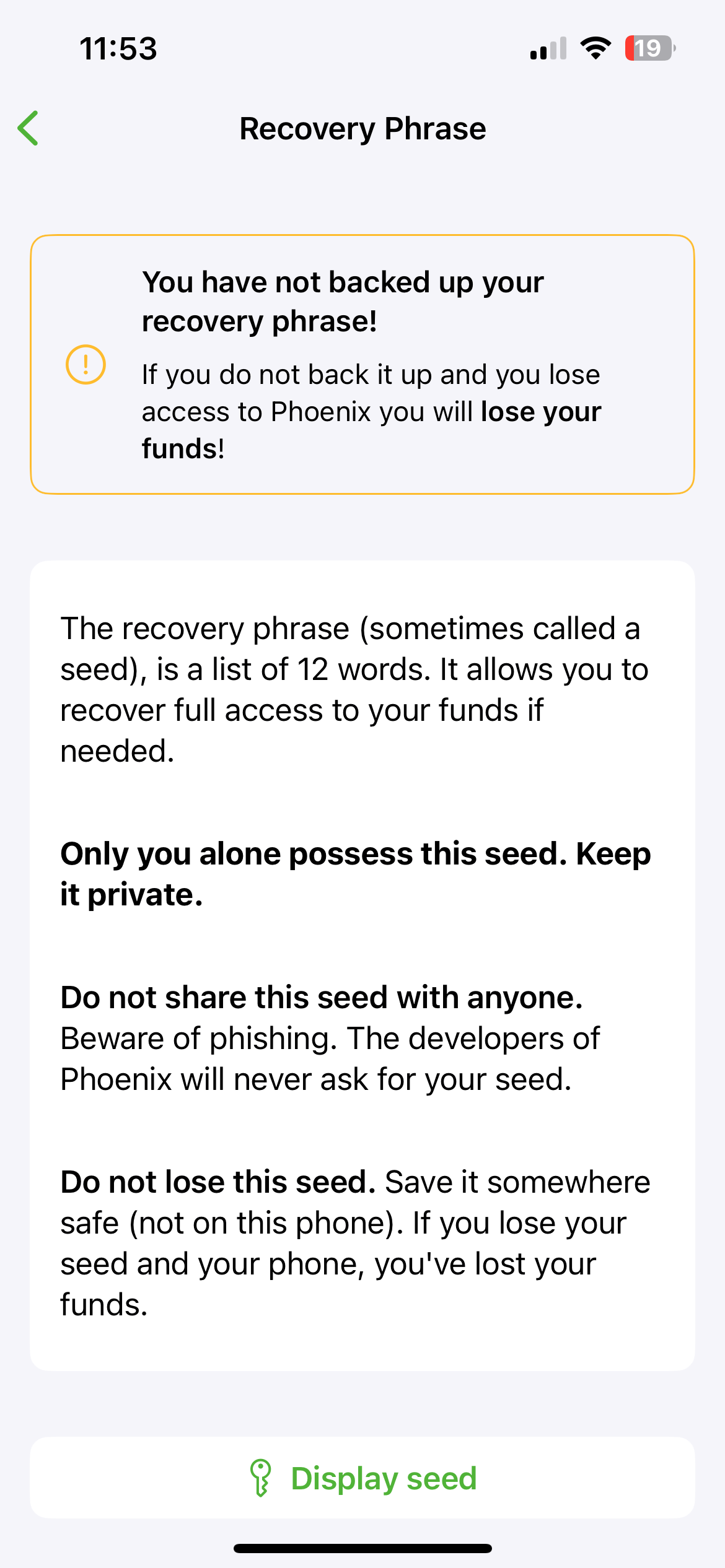
Task: Tap Do not share this seed text
Action: [x=322, y=997]
